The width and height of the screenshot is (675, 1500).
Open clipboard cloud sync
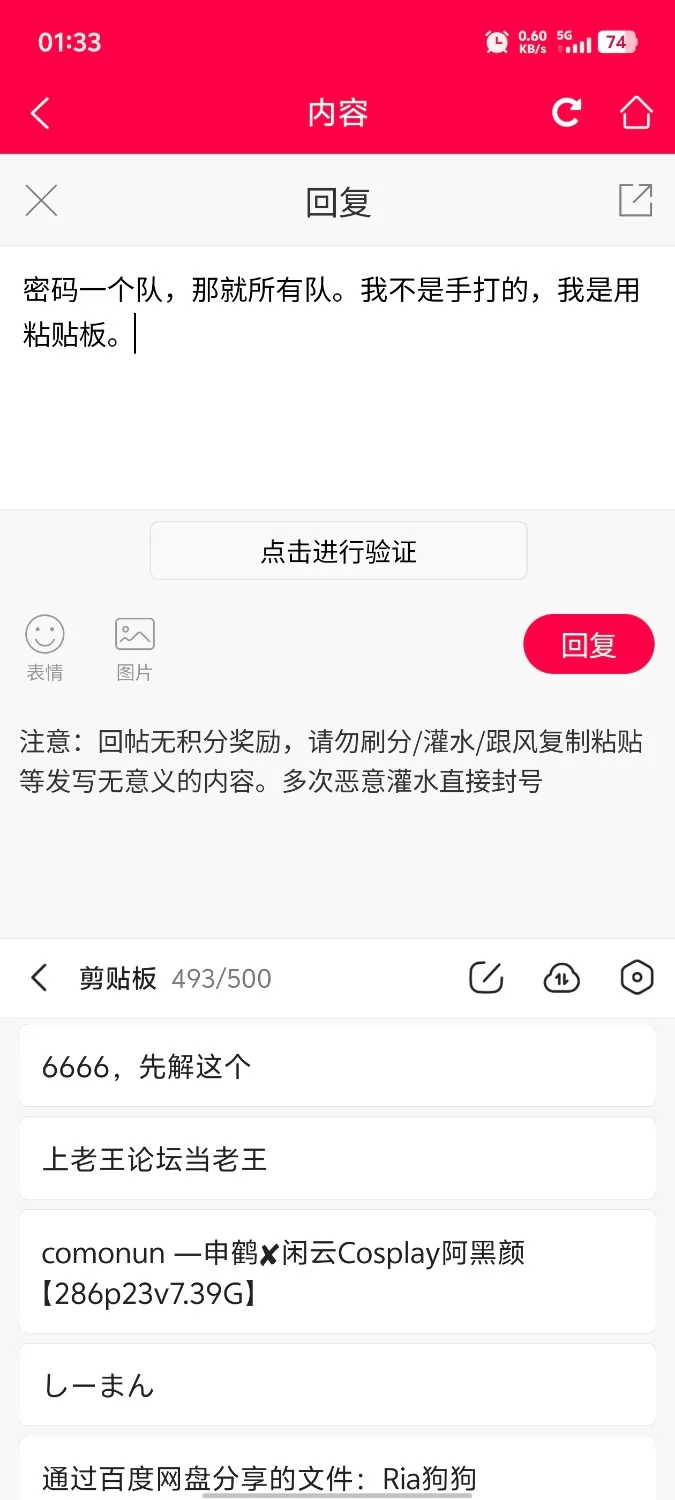562,978
